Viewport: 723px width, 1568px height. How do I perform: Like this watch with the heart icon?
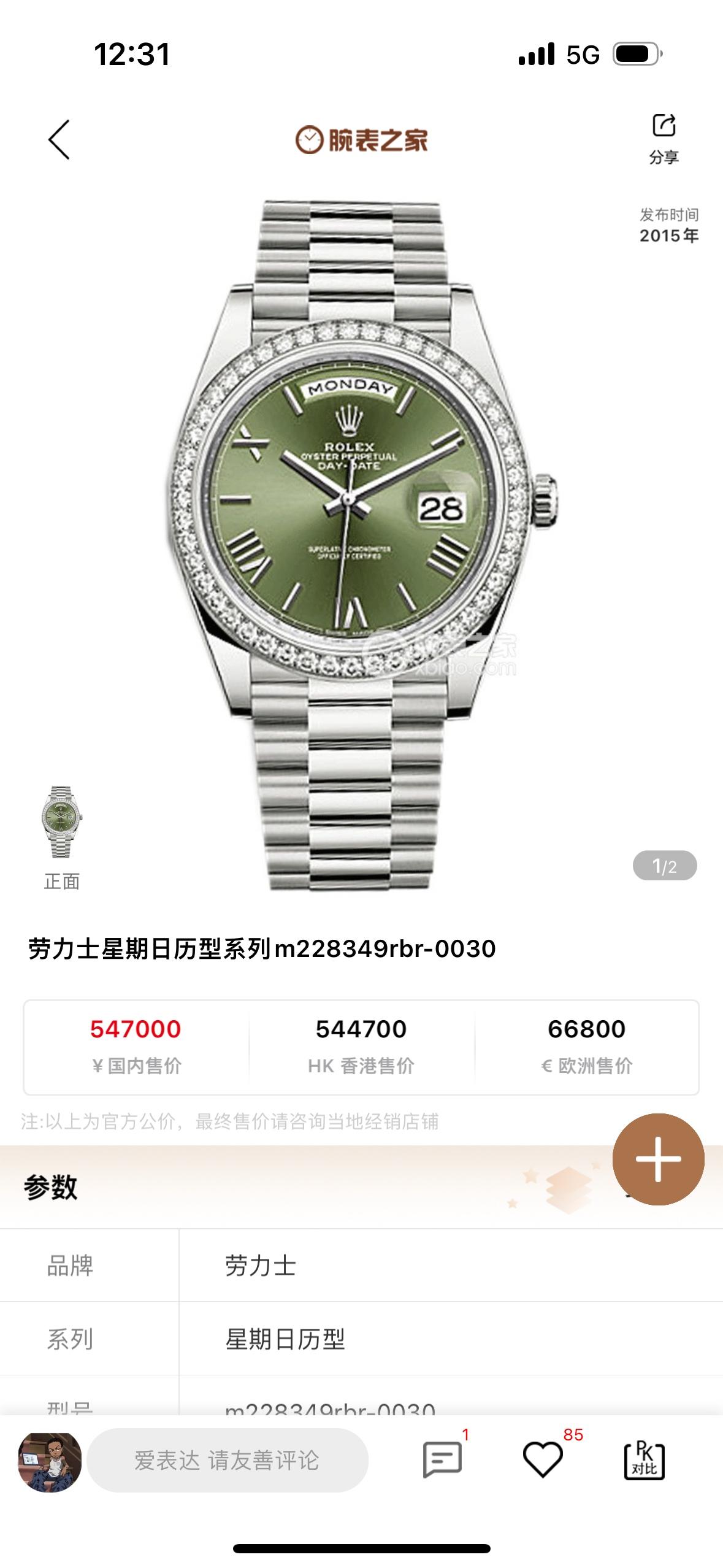[543, 1460]
